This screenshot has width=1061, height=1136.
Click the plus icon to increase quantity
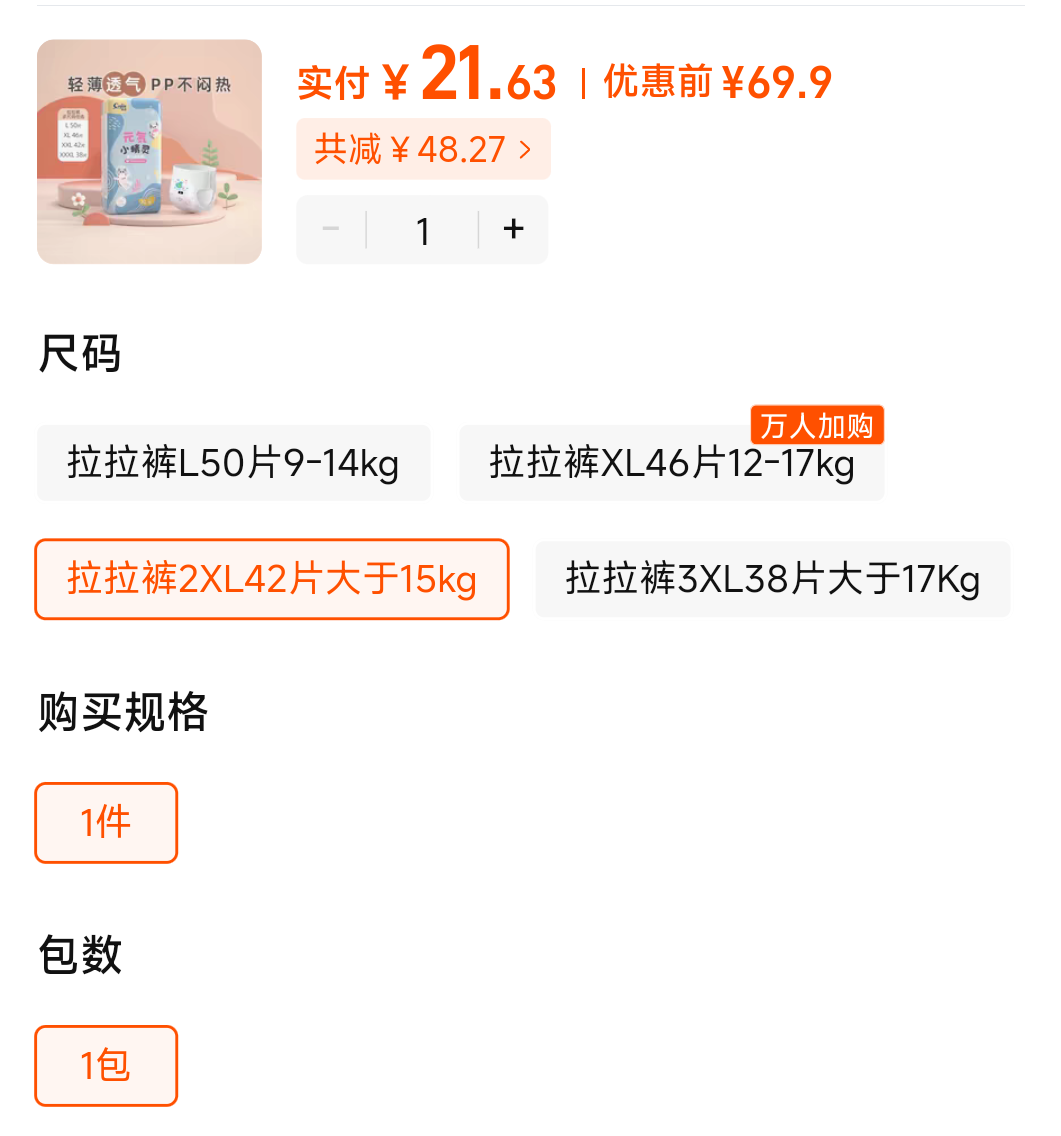point(513,229)
